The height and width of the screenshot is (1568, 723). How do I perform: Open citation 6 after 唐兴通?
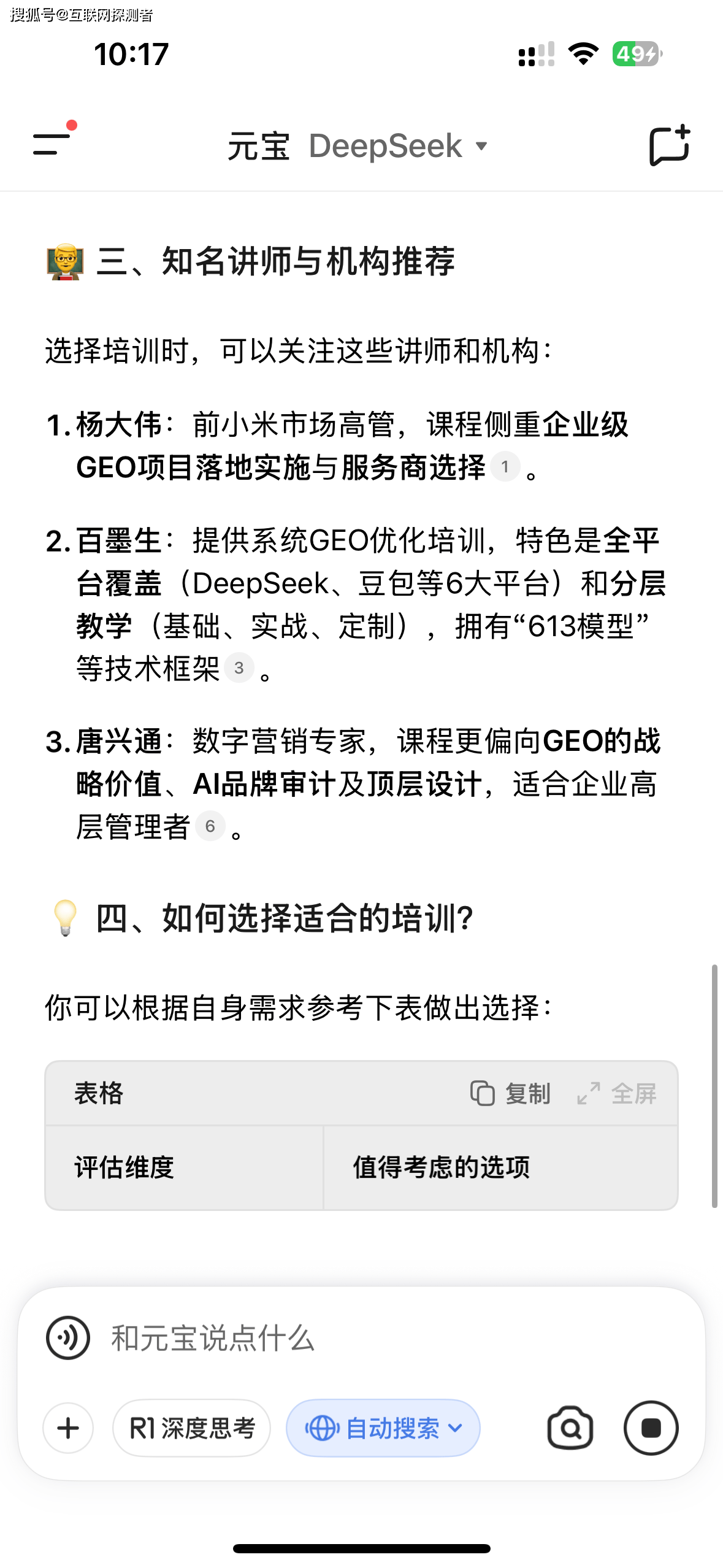pos(210,827)
